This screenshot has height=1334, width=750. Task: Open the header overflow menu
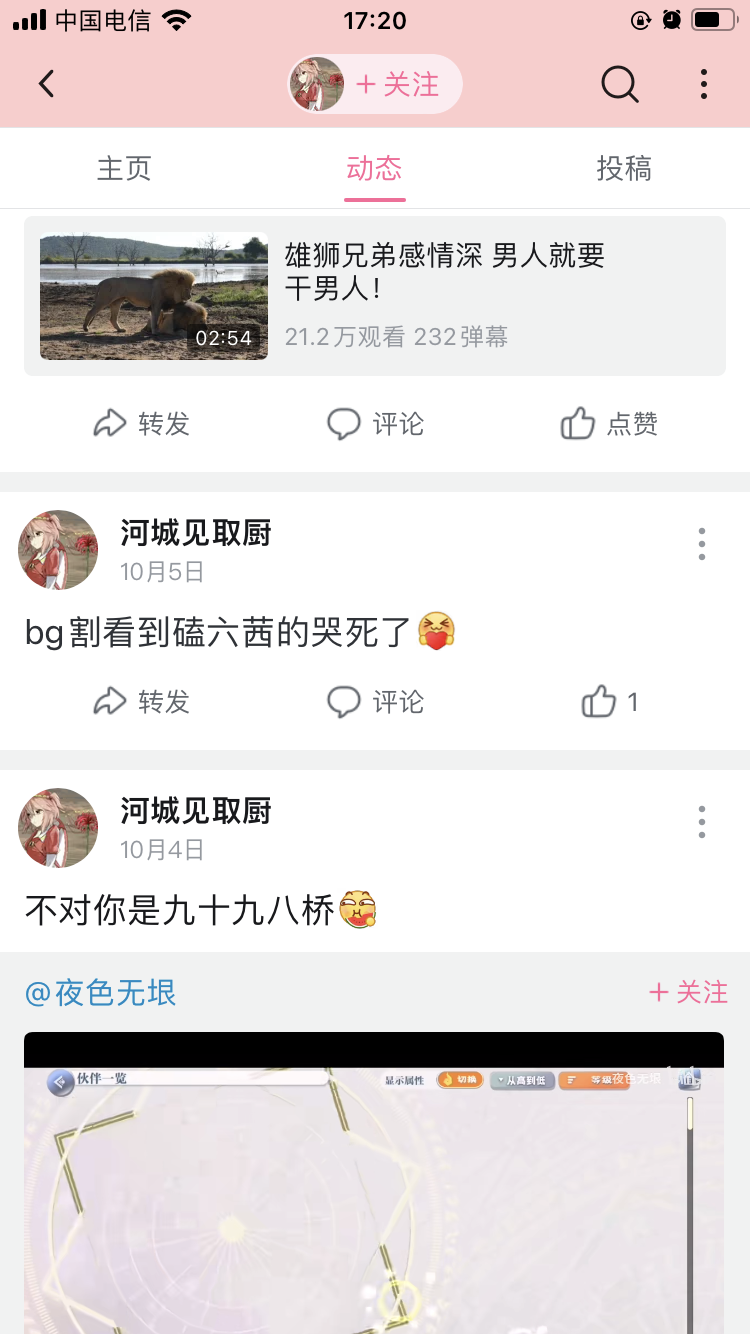click(704, 84)
